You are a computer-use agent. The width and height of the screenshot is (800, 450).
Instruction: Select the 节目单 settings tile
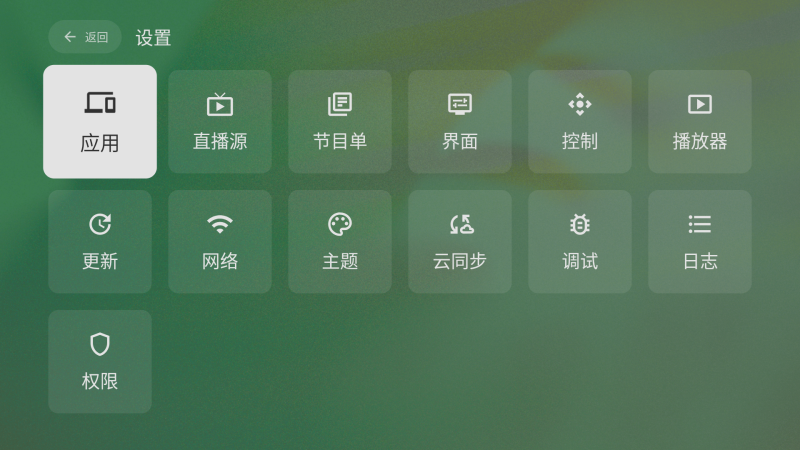[340, 122]
